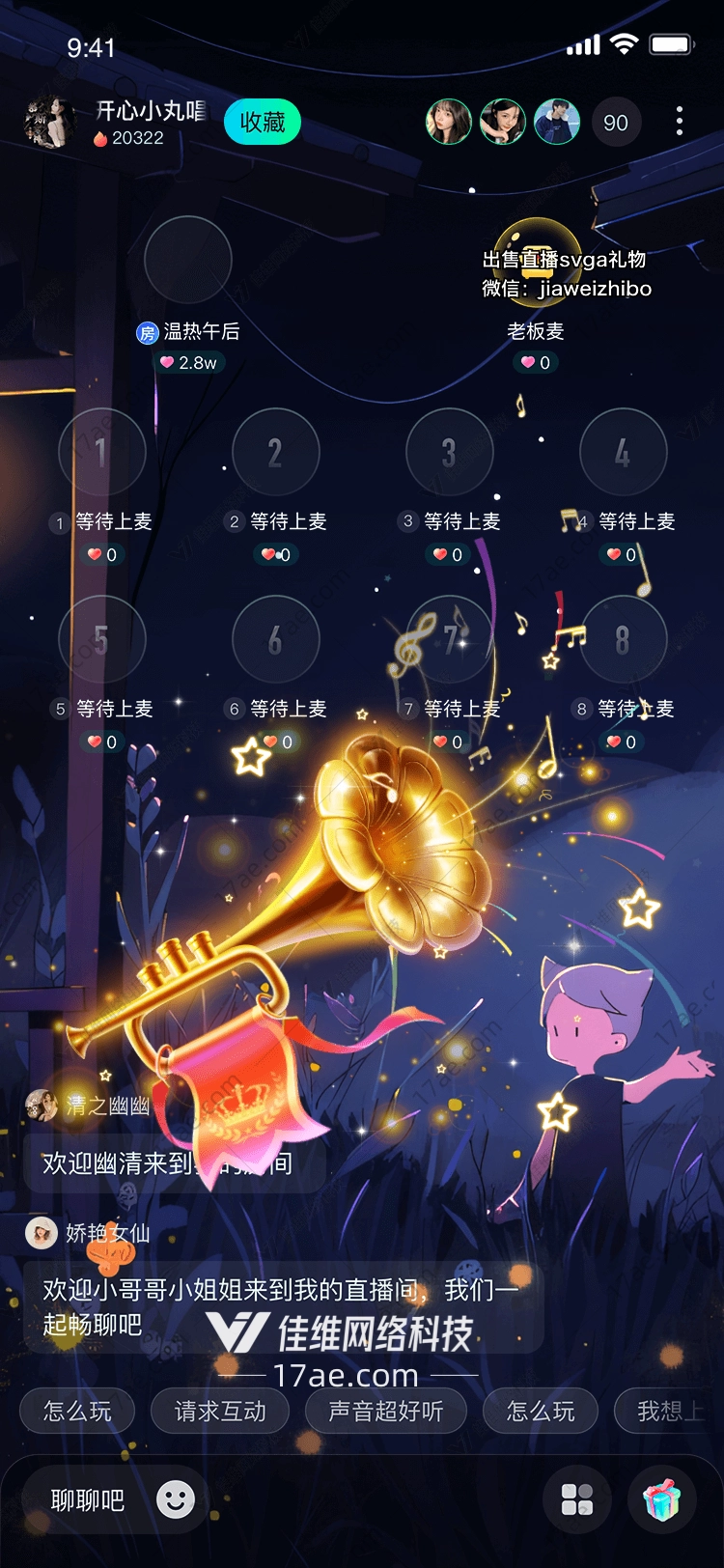Tap the 温热午后 host mic seat
724x1568 pixels.
pos(188,261)
